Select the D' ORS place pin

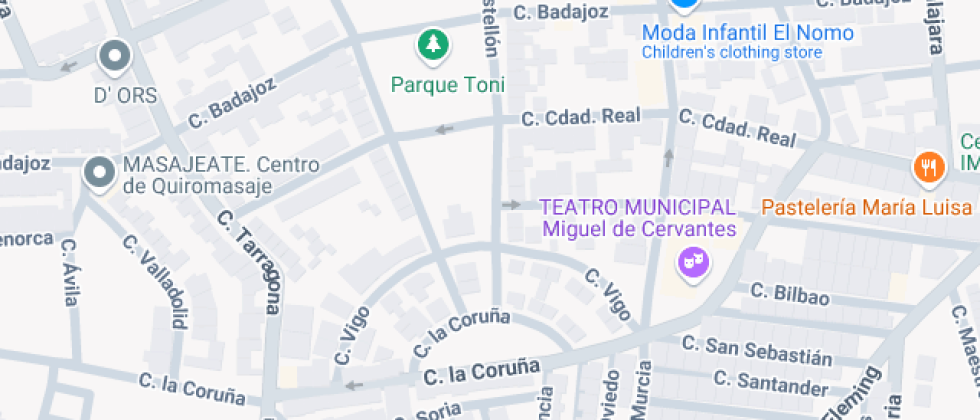115,58
